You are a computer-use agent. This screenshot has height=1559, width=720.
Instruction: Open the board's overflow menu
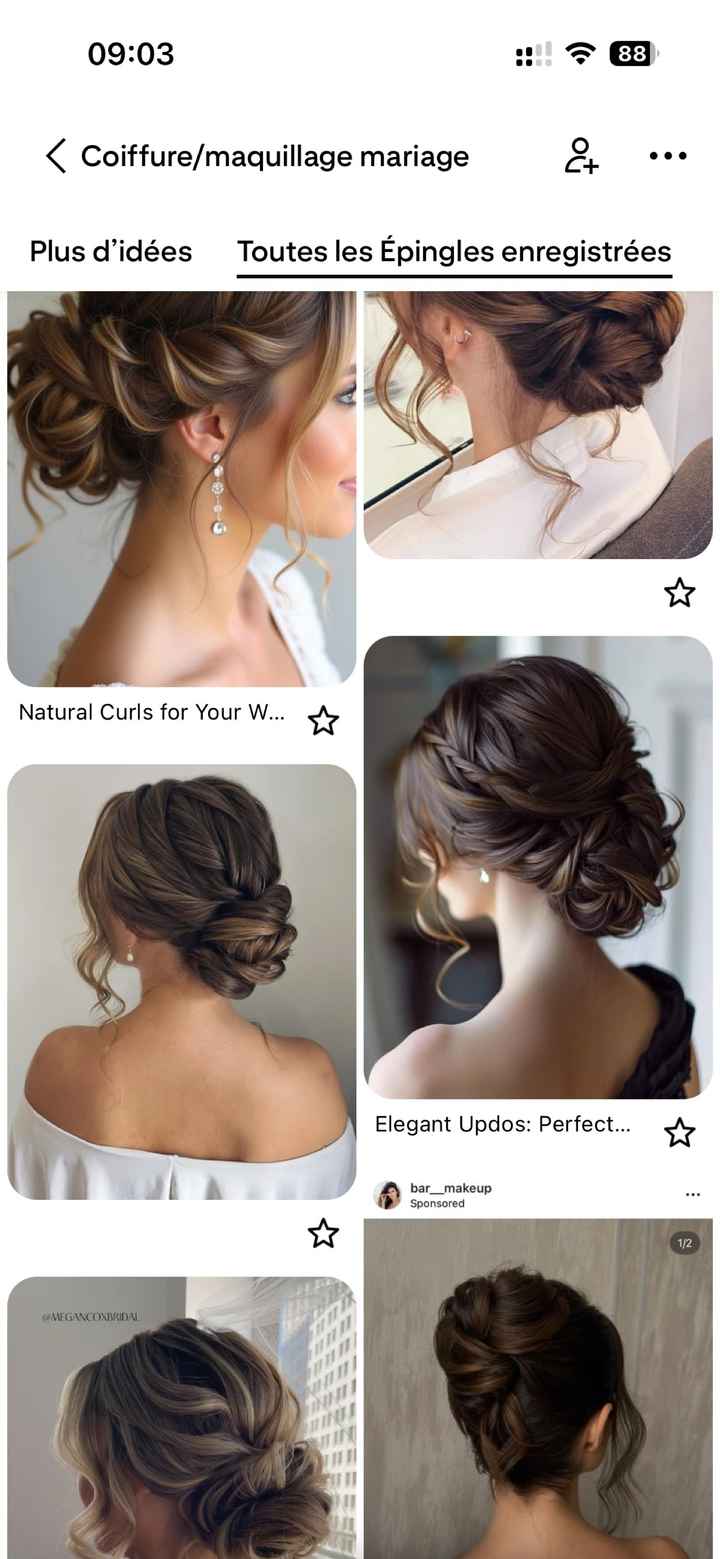pyautogui.click(x=668, y=156)
